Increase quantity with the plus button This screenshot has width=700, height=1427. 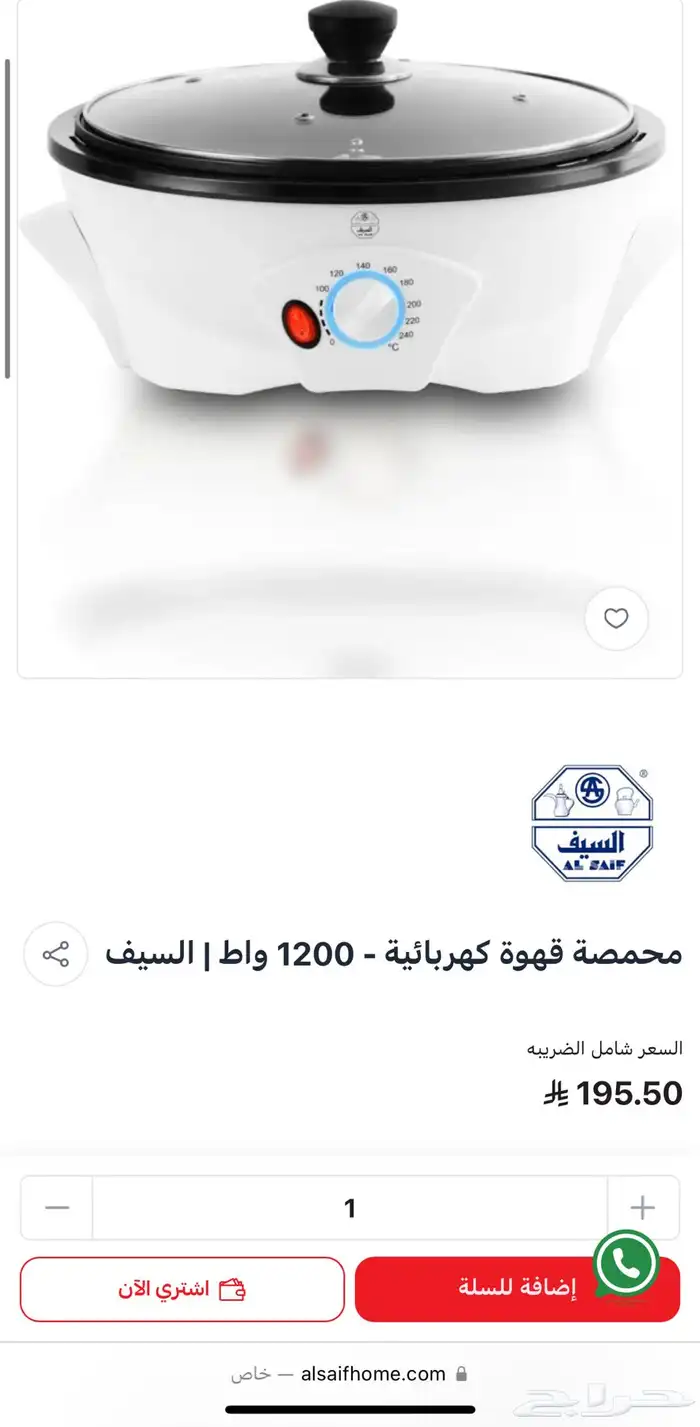pyautogui.click(x=643, y=1207)
